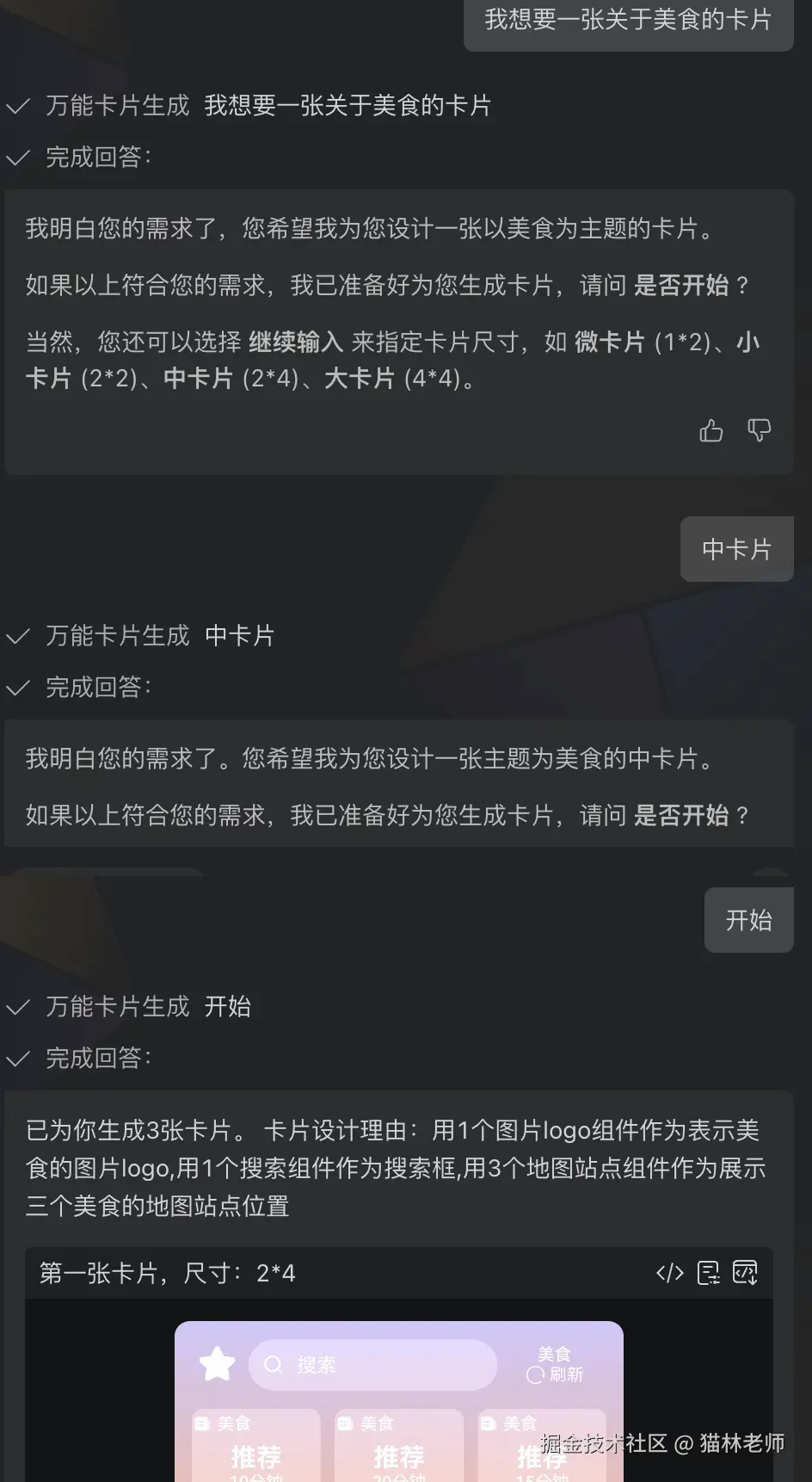View the code of the first card

point(669,1273)
